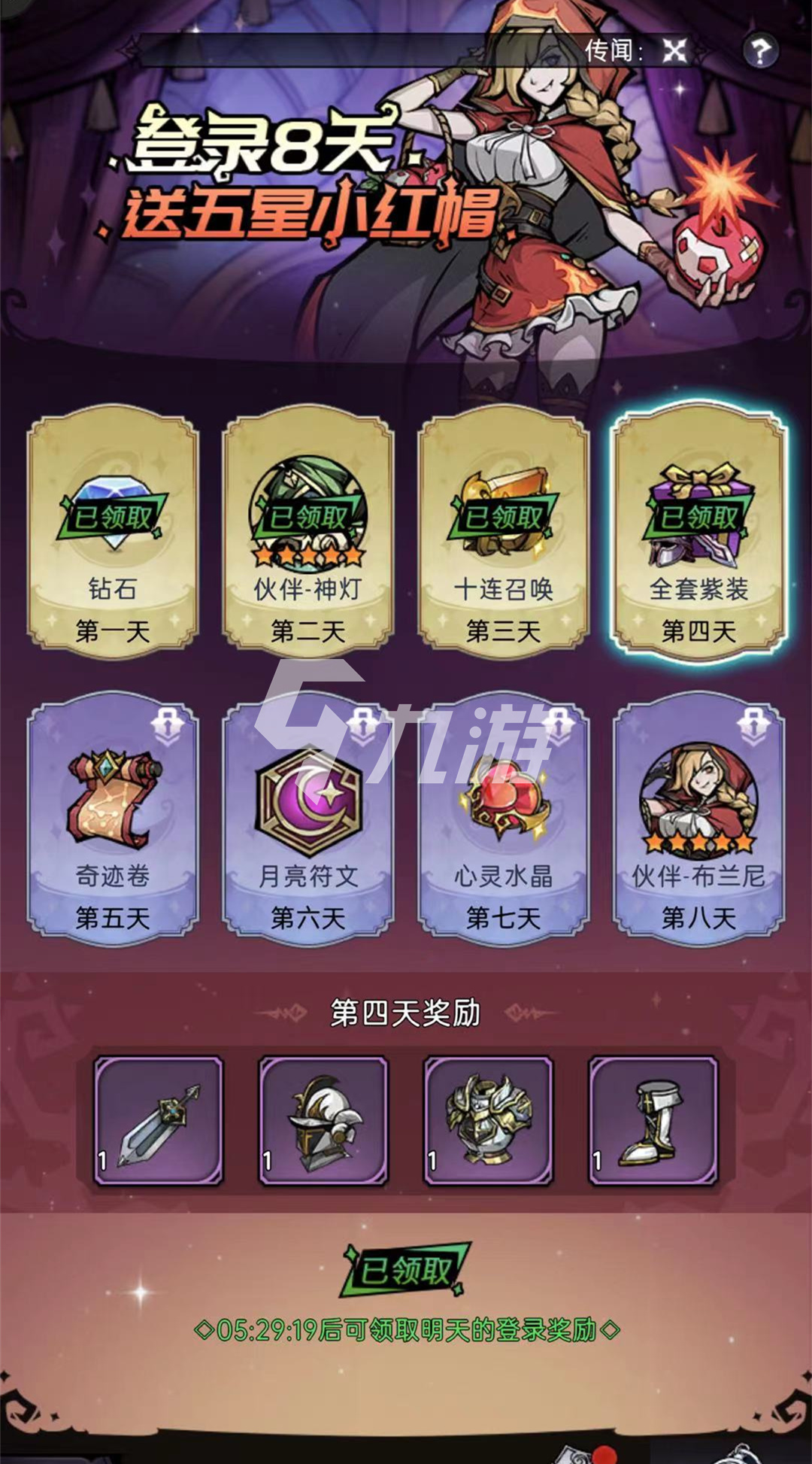The image size is (812, 1464).
Task: Inspect the boots reward item
Action: (x=653, y=1121)
